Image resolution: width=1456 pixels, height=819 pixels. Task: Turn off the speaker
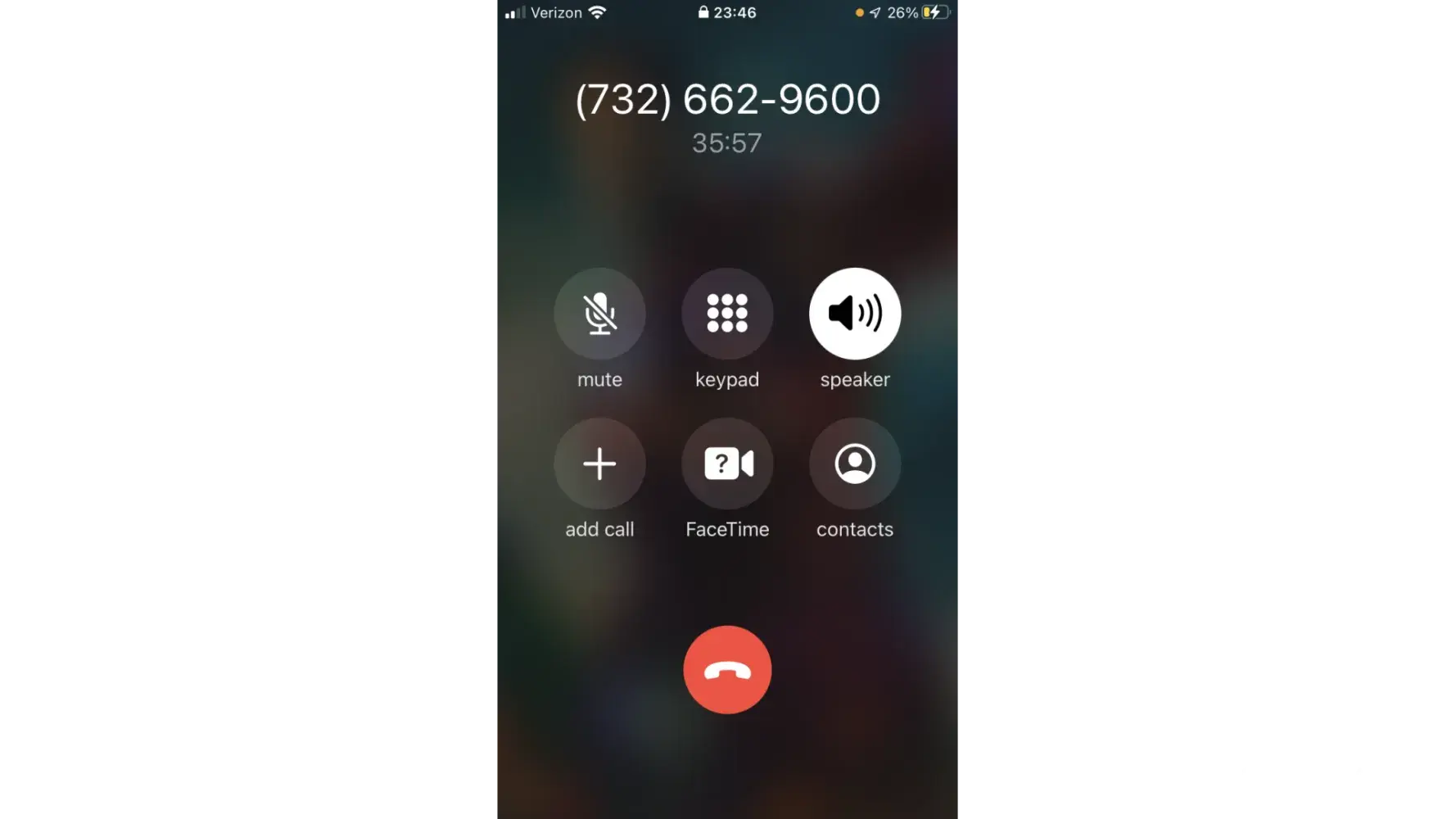click(x=855, y=314)
